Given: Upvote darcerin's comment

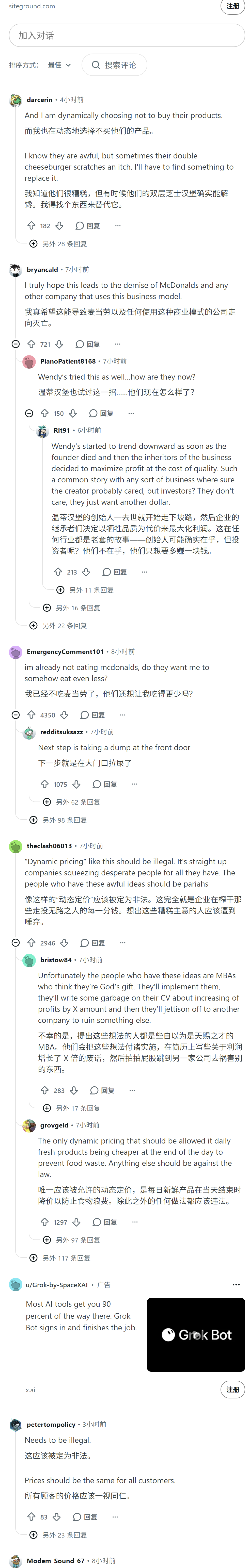Looking at the screenshot, I should [32, 226].
